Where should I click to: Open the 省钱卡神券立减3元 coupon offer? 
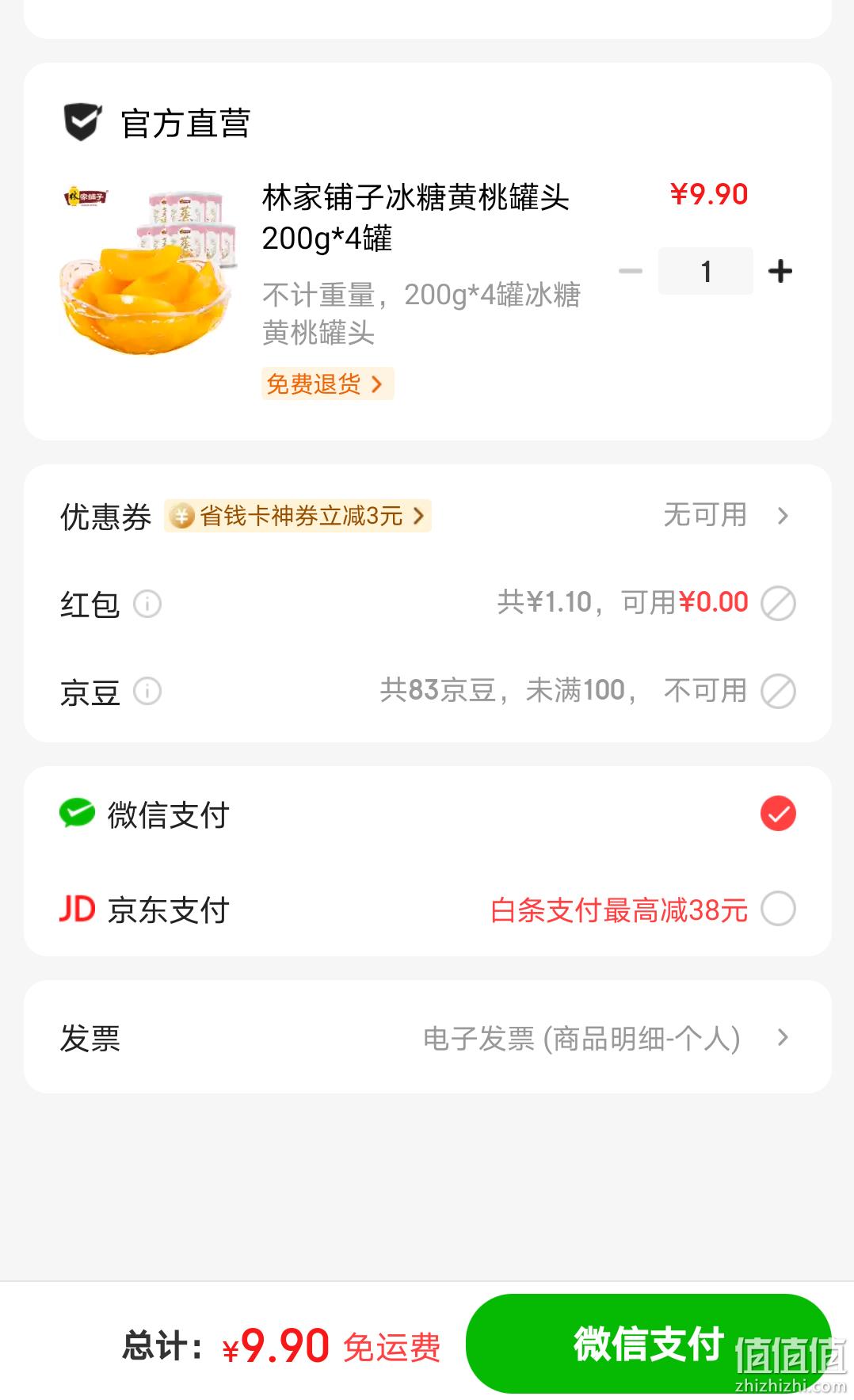(x=298, y=516)
